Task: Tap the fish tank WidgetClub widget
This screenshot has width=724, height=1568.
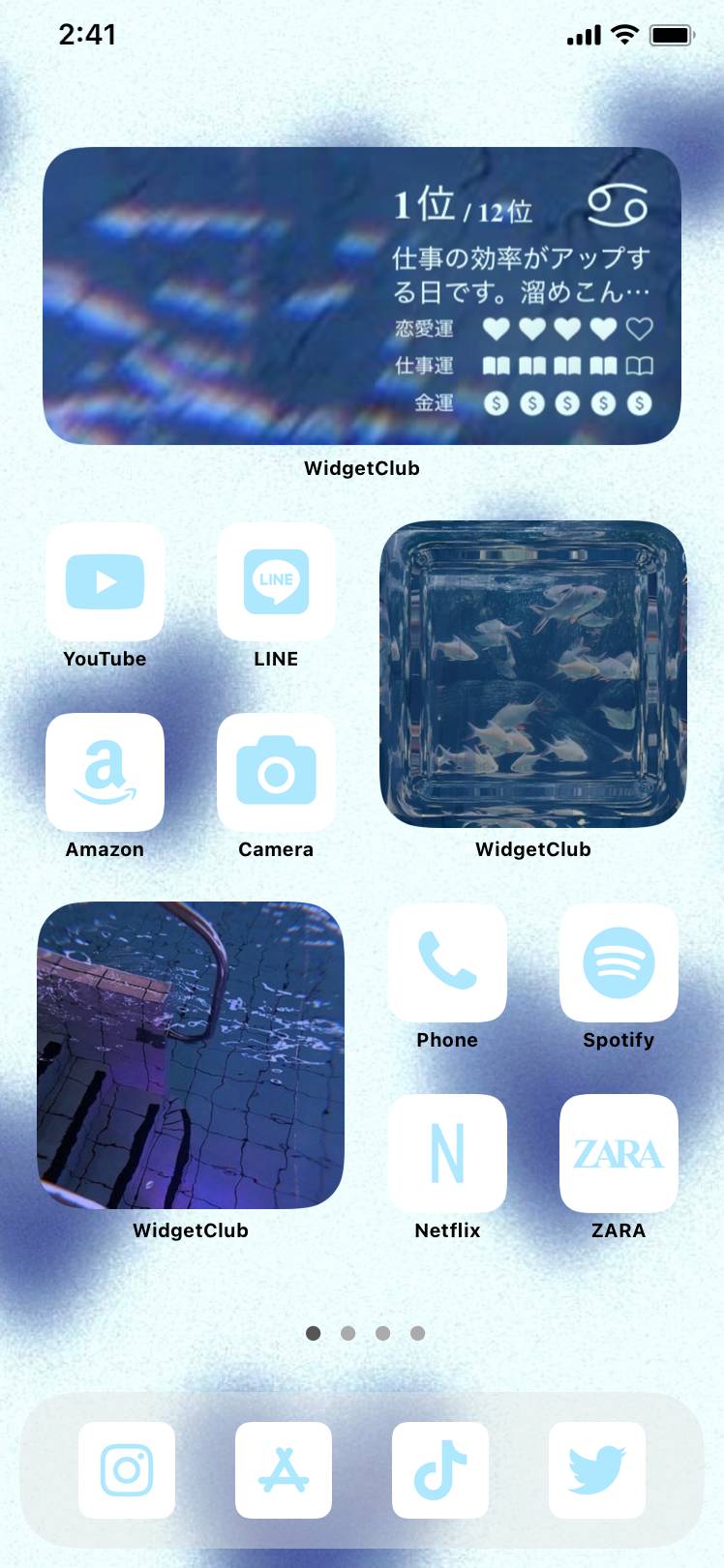Action: point(533,674)
